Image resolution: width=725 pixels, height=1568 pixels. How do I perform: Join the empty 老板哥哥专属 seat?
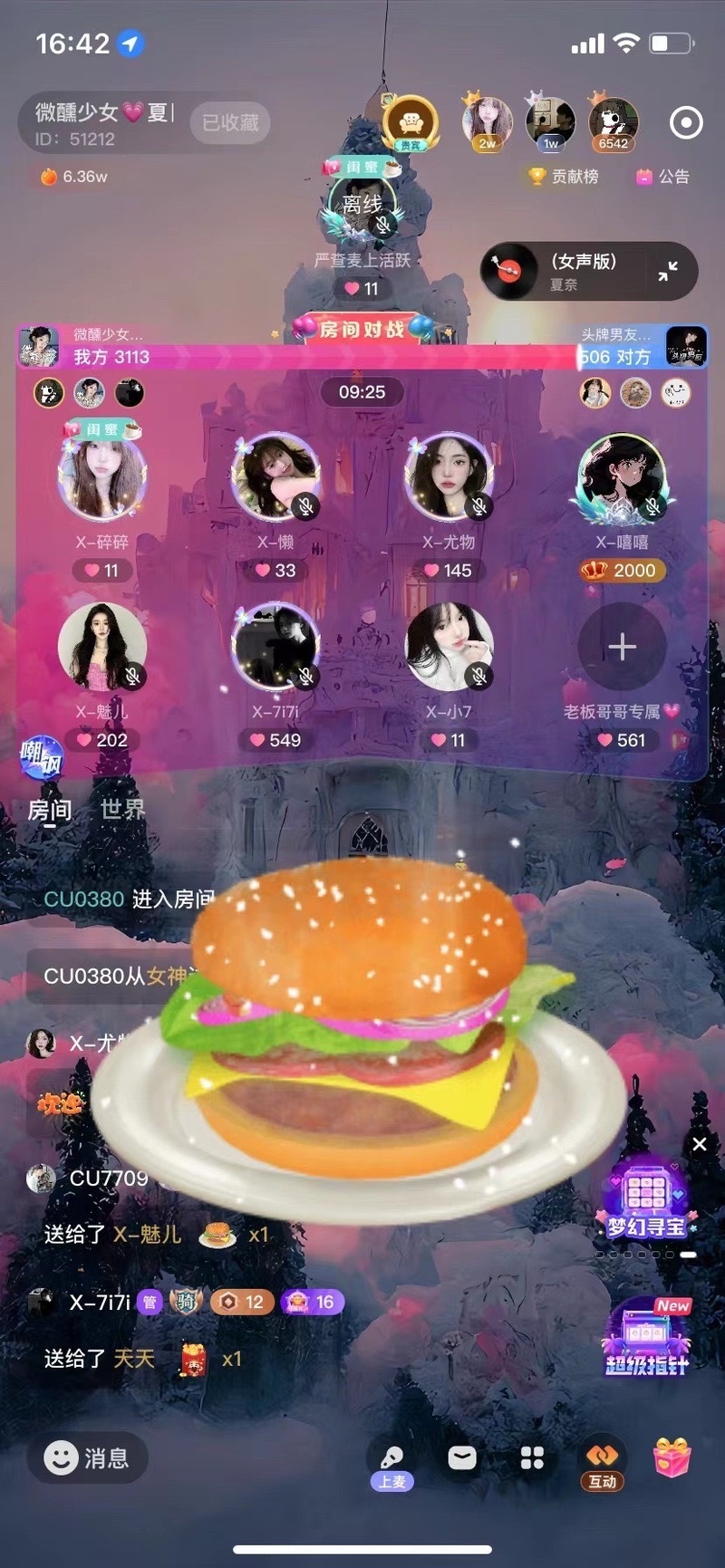pos(622,647)
